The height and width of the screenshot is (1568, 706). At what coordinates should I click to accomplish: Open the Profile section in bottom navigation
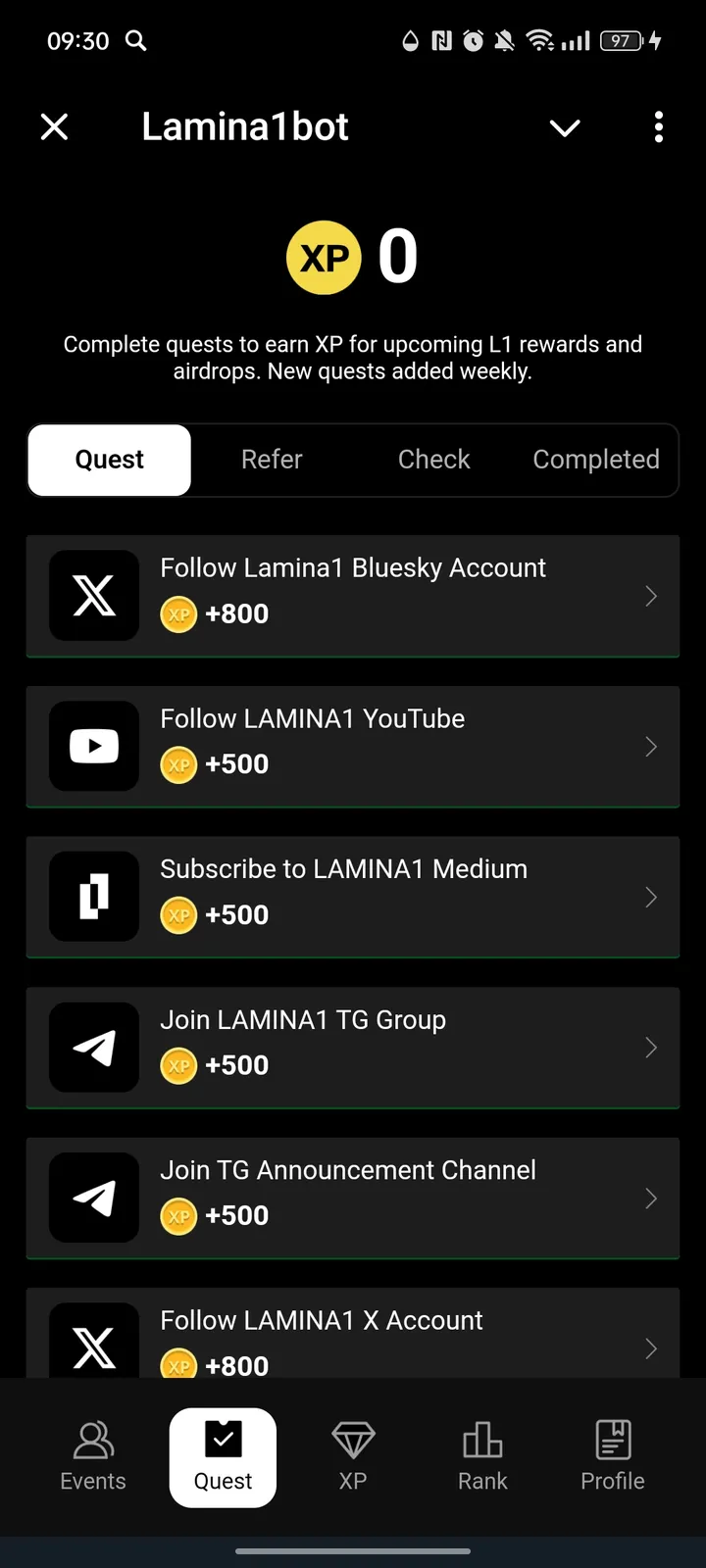[612, 1457]
